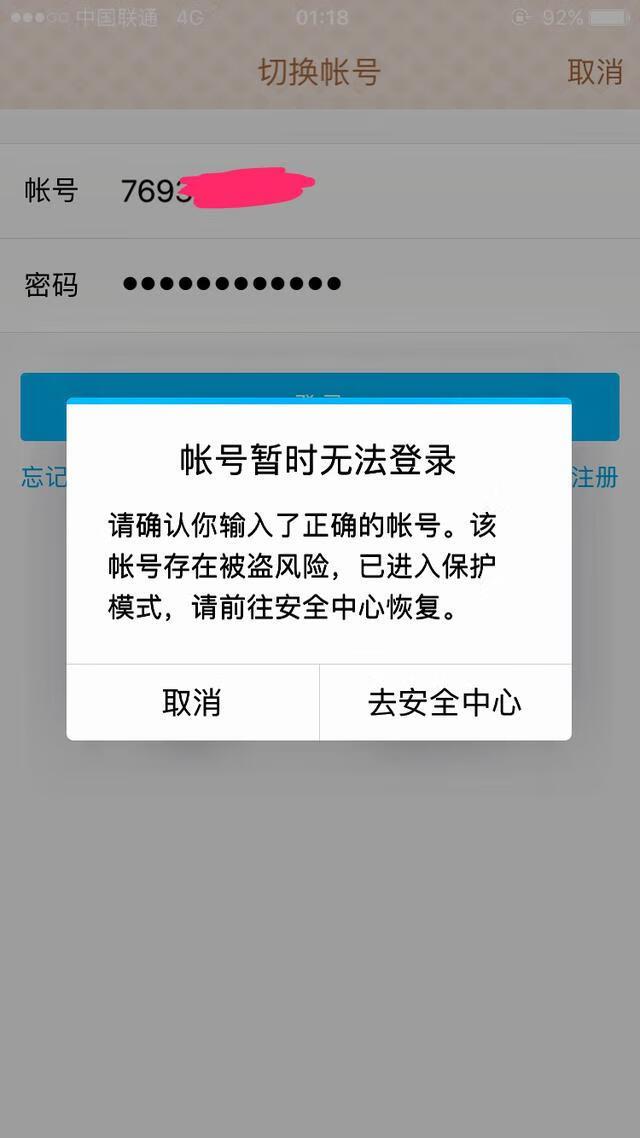Go to security center via 去安全中心

(x=445, y=702)
